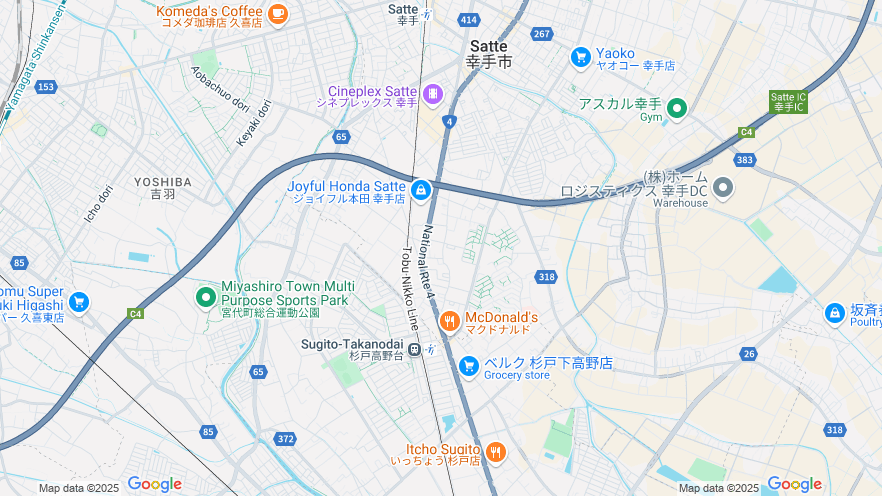Tap the Itcho Sugito restaurant marker
Viewport: 882px width, 496px height.
point(495,453)
